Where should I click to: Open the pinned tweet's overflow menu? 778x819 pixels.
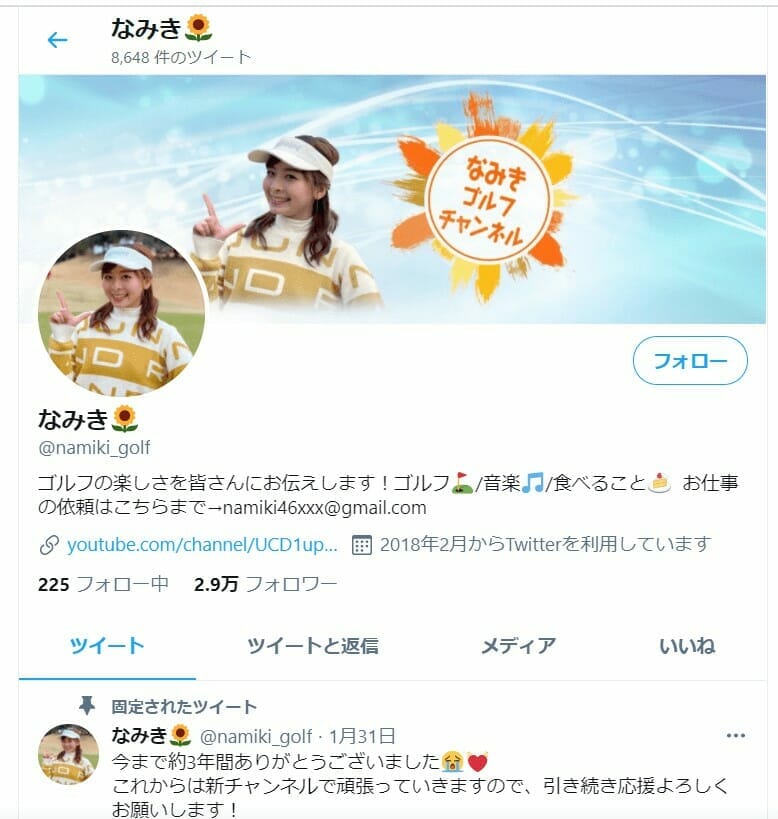736,736
